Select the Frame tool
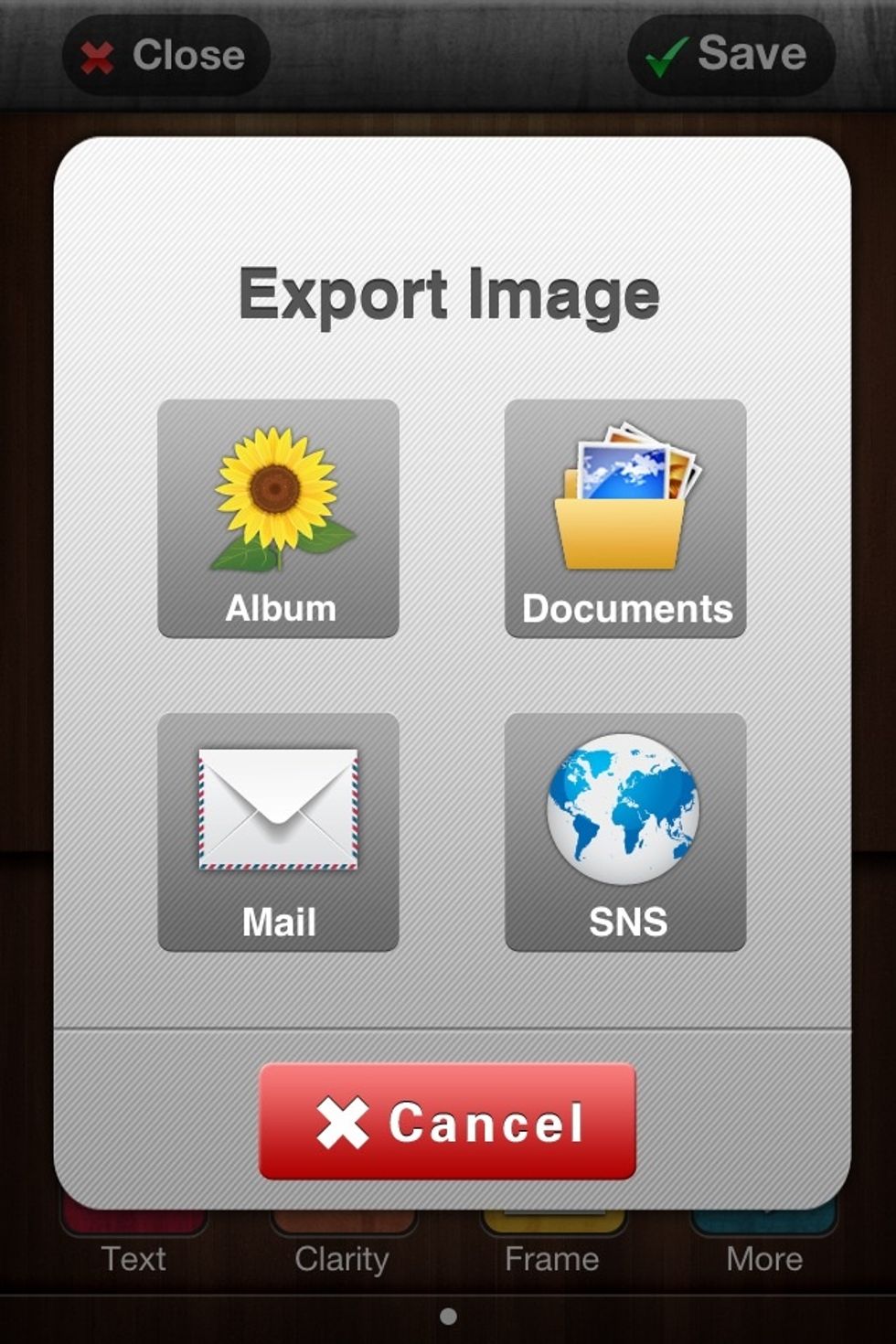The image size is (896, 1344). point(553,1259)
